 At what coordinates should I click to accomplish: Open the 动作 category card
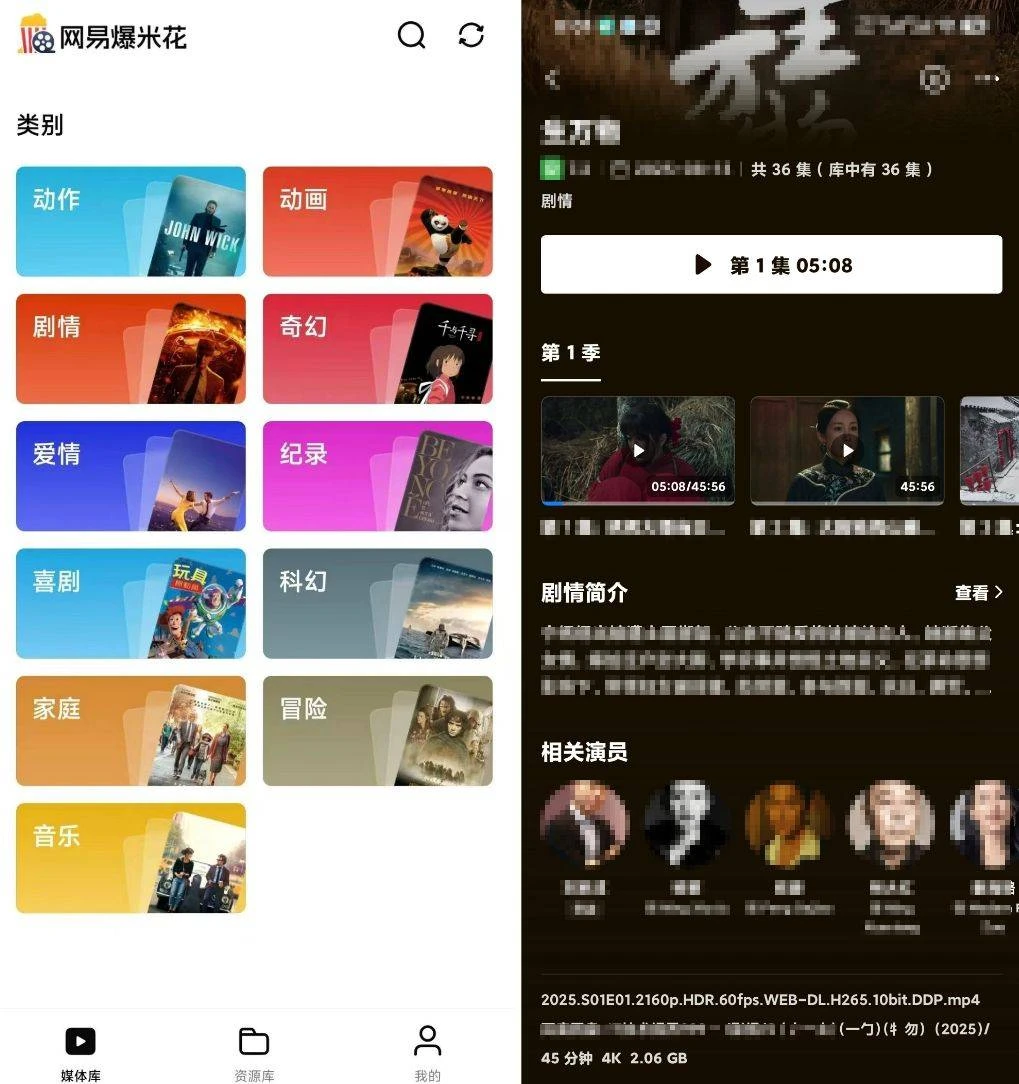(130, 221)
